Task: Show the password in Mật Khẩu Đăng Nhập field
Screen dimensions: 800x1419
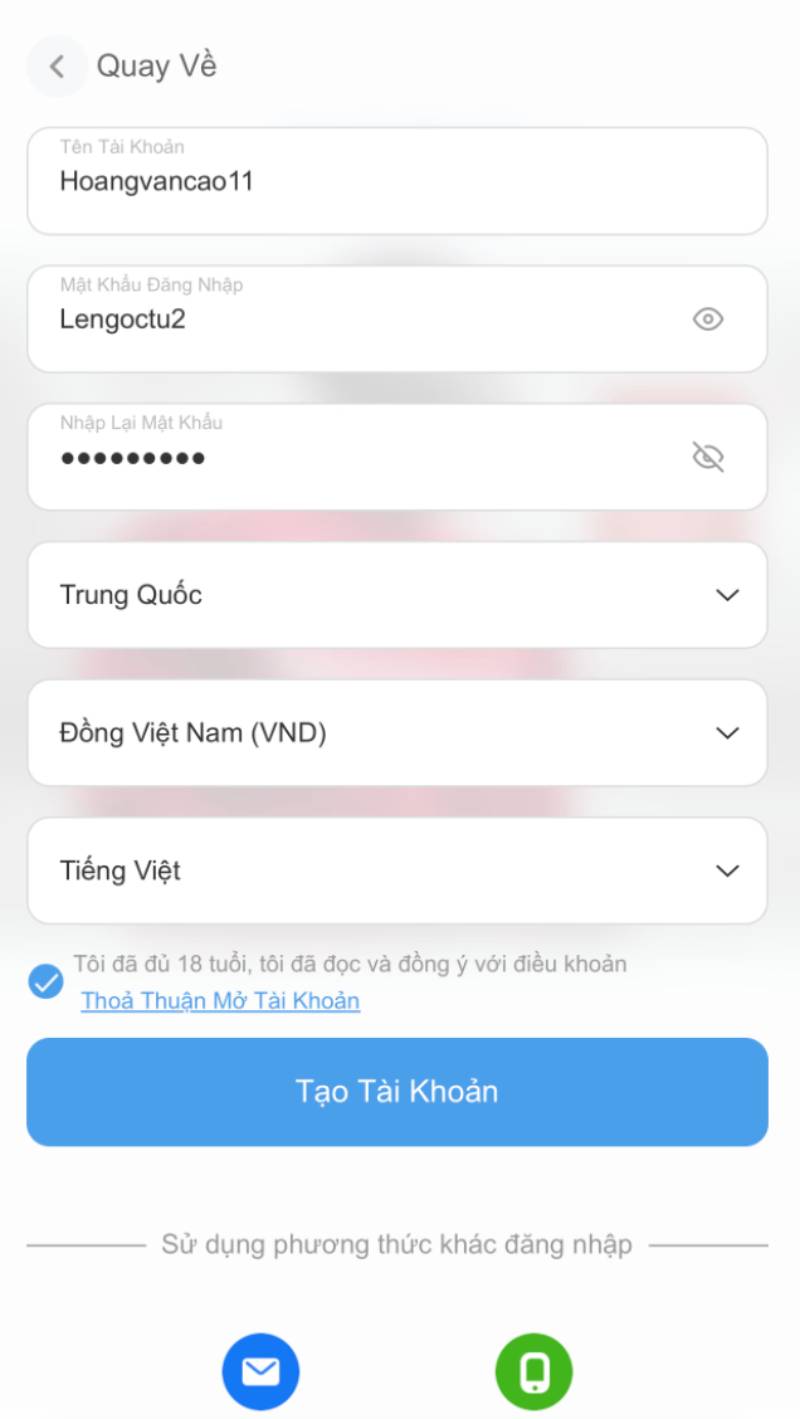Action: pyautogui.click(x=708, y=319)
